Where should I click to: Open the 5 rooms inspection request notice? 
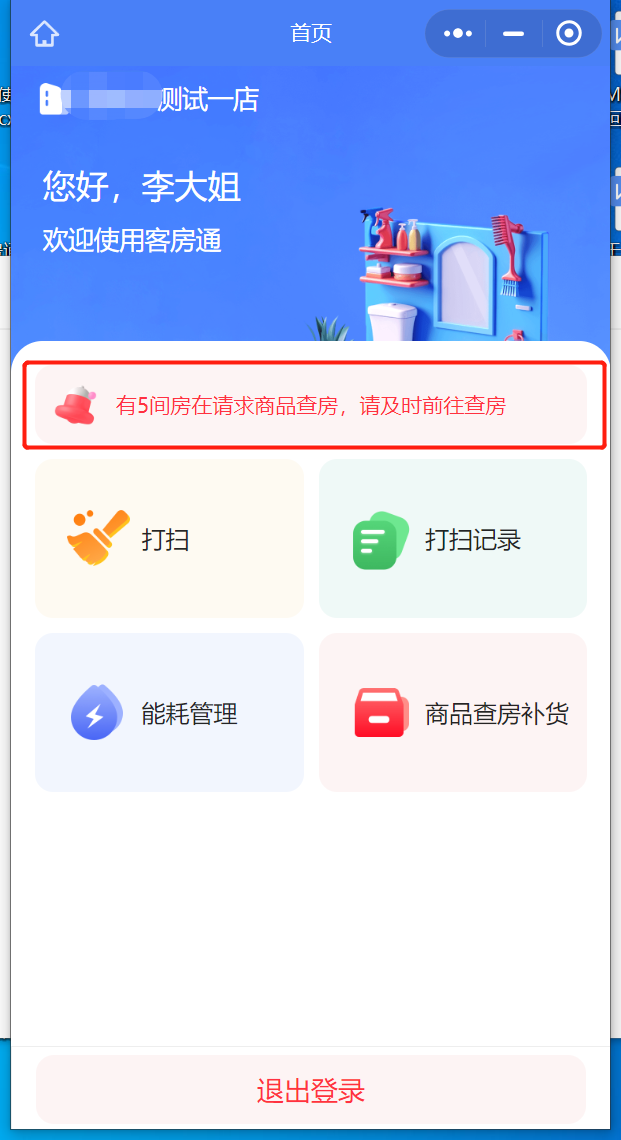coord(311,405)
